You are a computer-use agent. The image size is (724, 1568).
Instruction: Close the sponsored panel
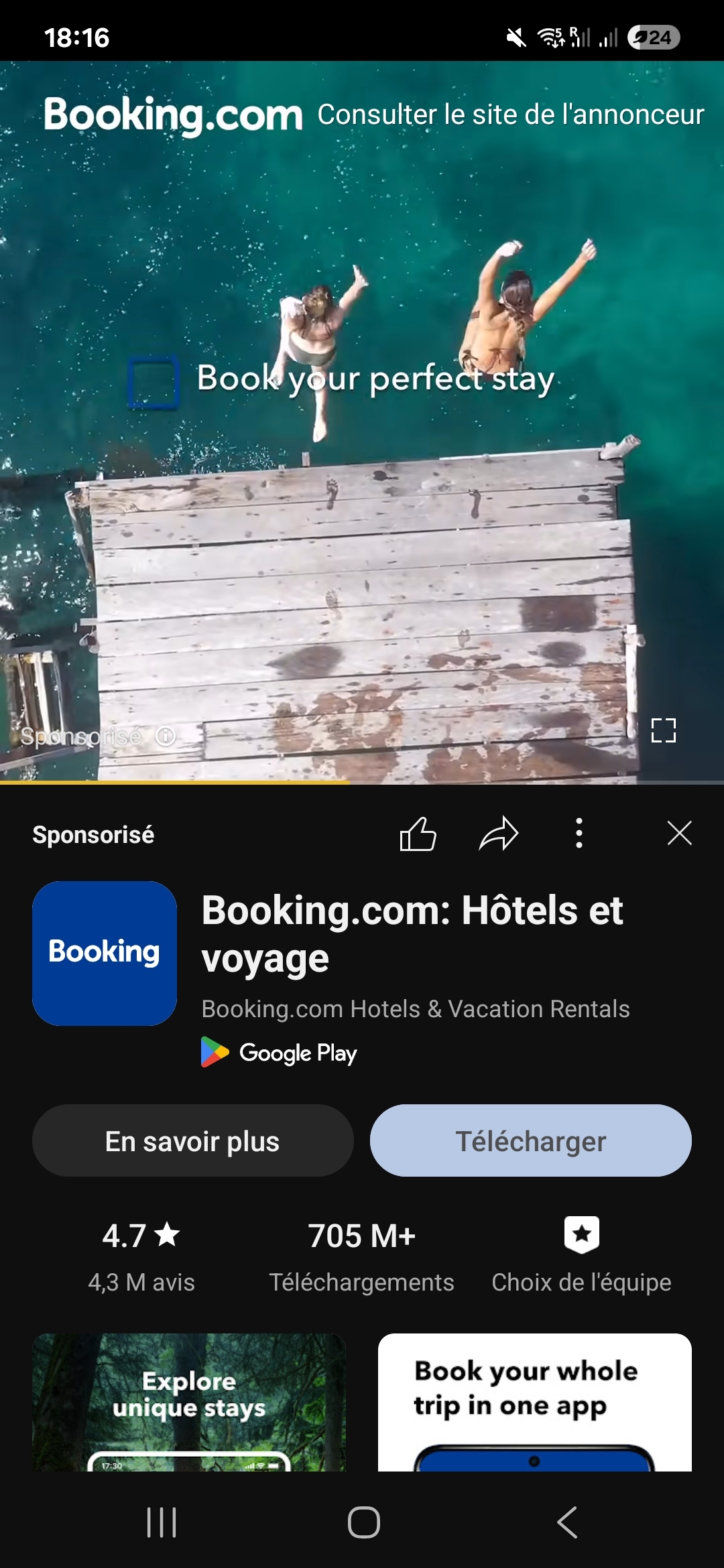[679, 834]
